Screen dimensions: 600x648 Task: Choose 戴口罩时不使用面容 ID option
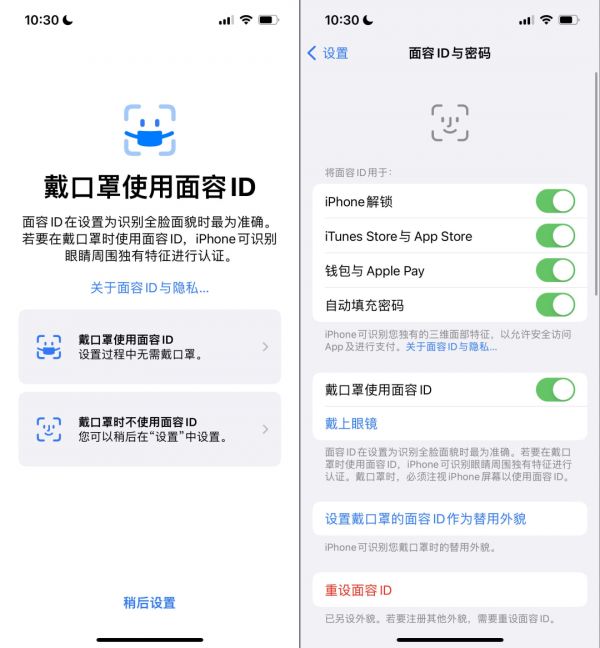pos(149,429)
